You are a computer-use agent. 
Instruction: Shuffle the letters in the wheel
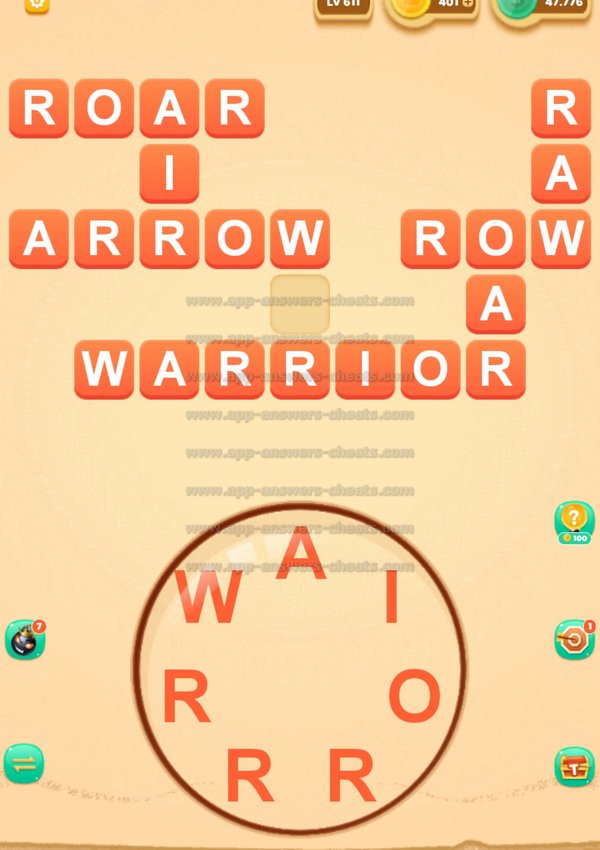pyautogui.click(x=24, y=764)
